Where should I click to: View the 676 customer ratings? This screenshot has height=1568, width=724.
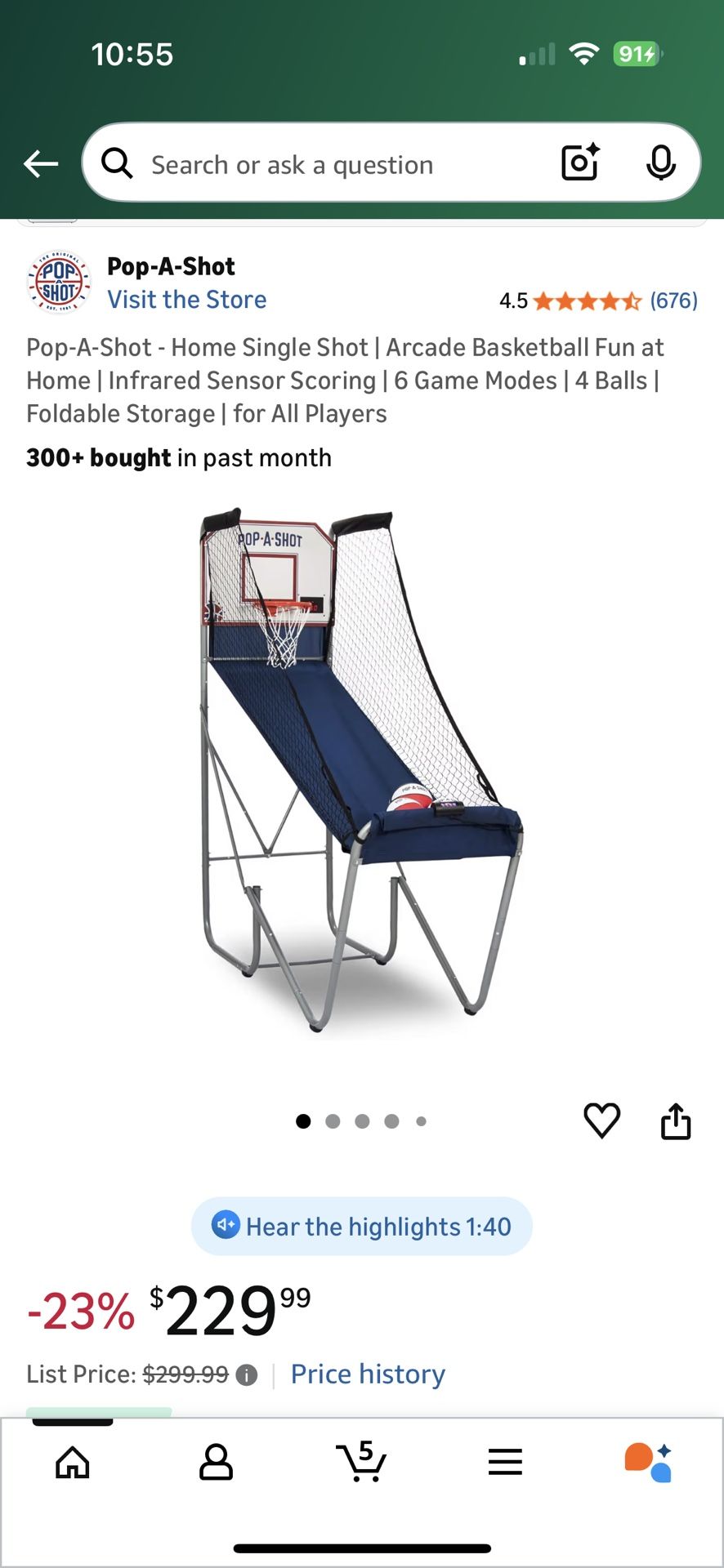[673, 301]
